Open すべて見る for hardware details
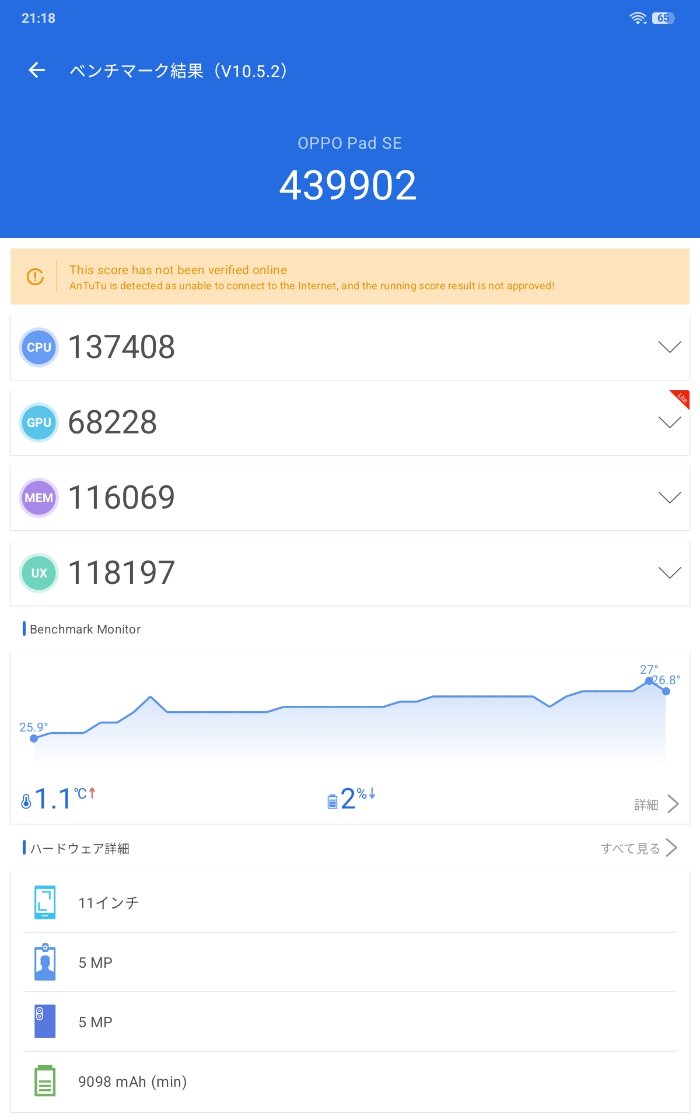The image size is (700, 1120). tap(640, 848)
